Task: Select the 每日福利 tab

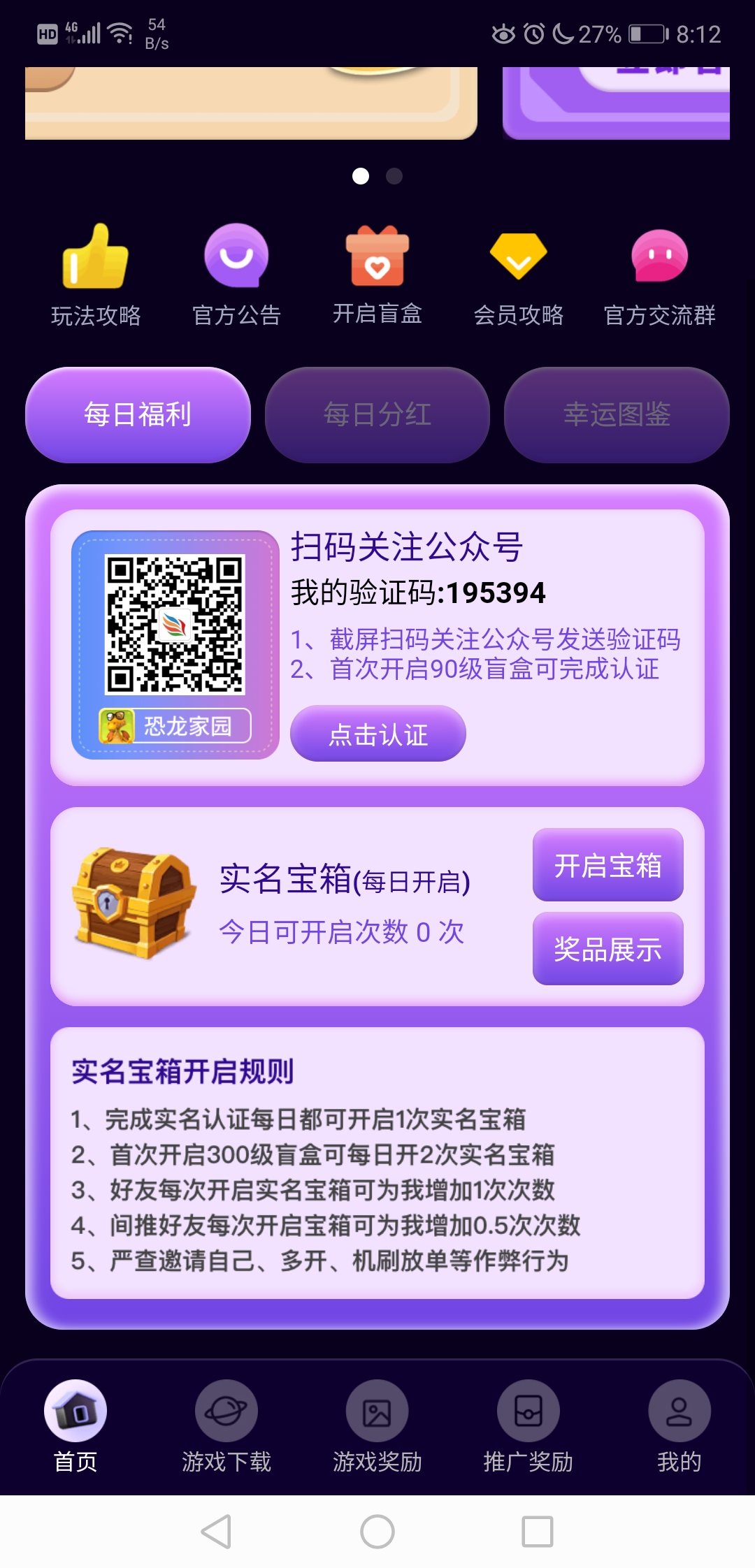Action: click(138, 415)
